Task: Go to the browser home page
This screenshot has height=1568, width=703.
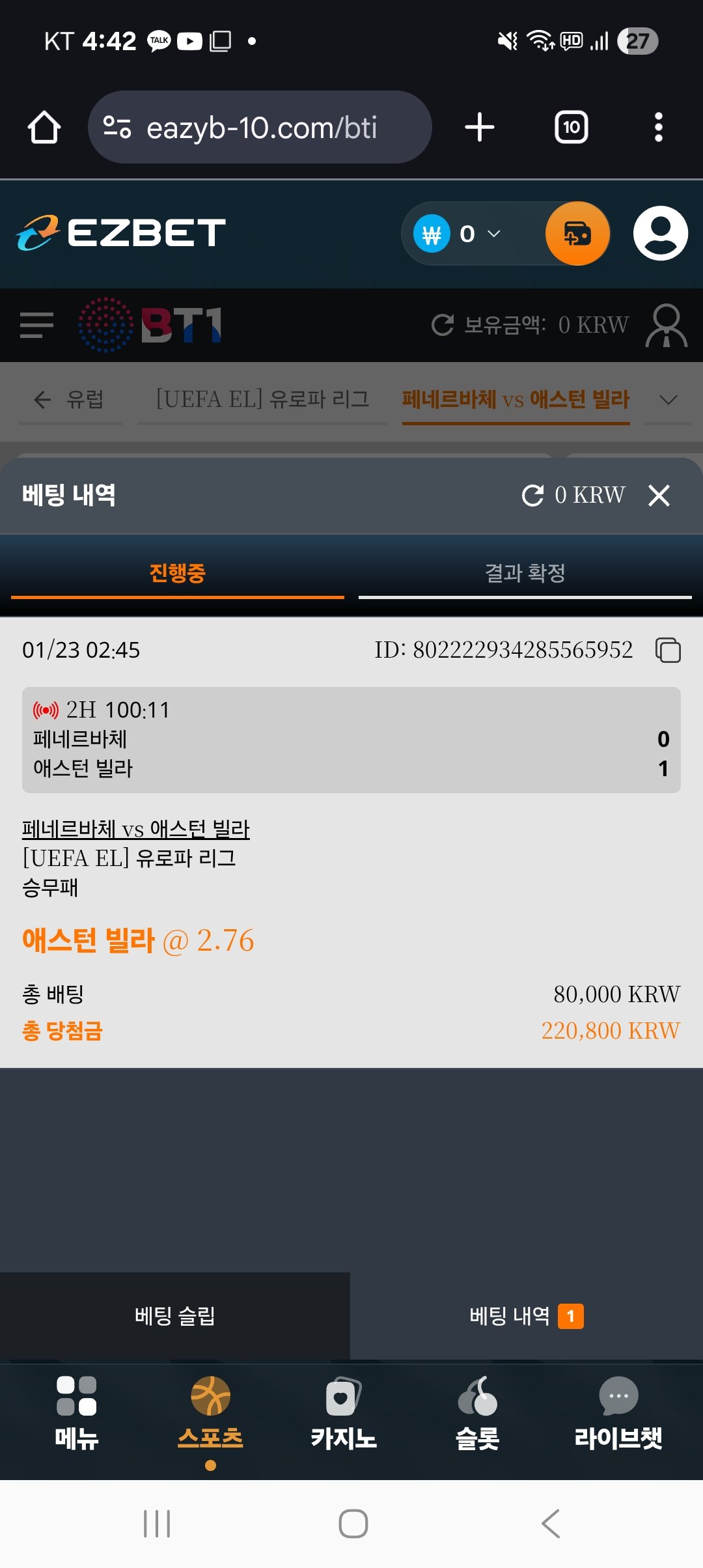Action: tap(44, 127)
